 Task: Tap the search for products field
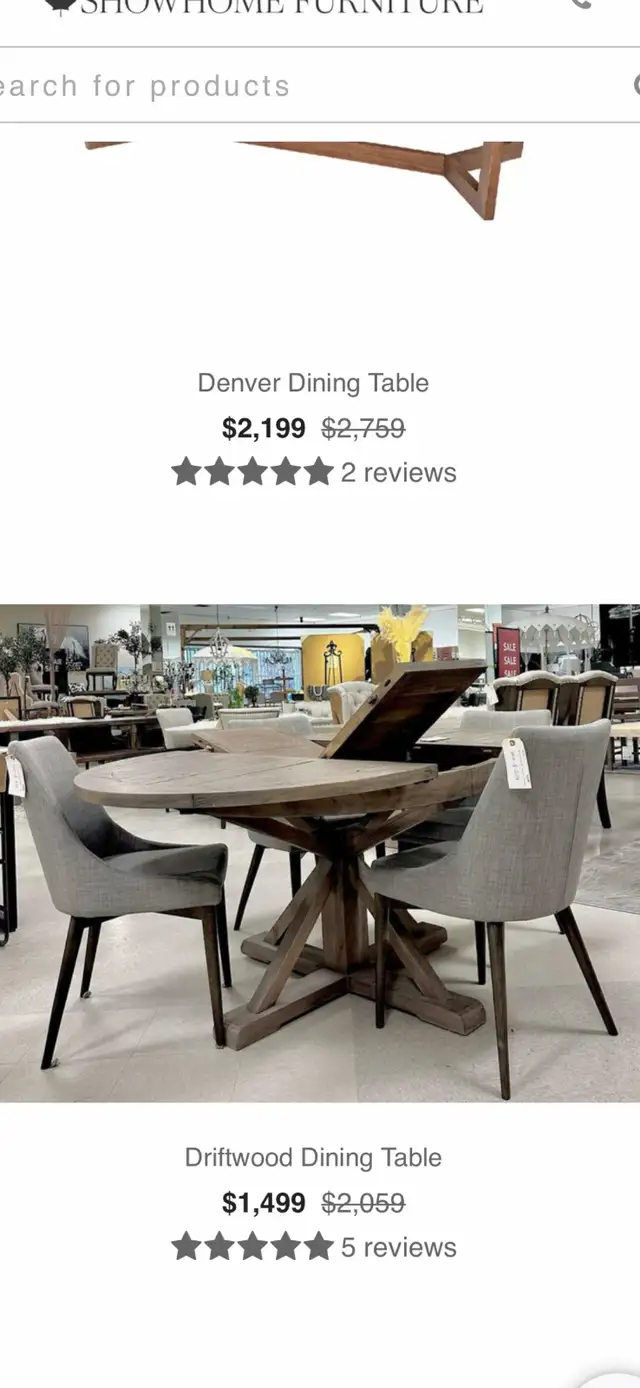pyautogui.click(x=315, y=86)
